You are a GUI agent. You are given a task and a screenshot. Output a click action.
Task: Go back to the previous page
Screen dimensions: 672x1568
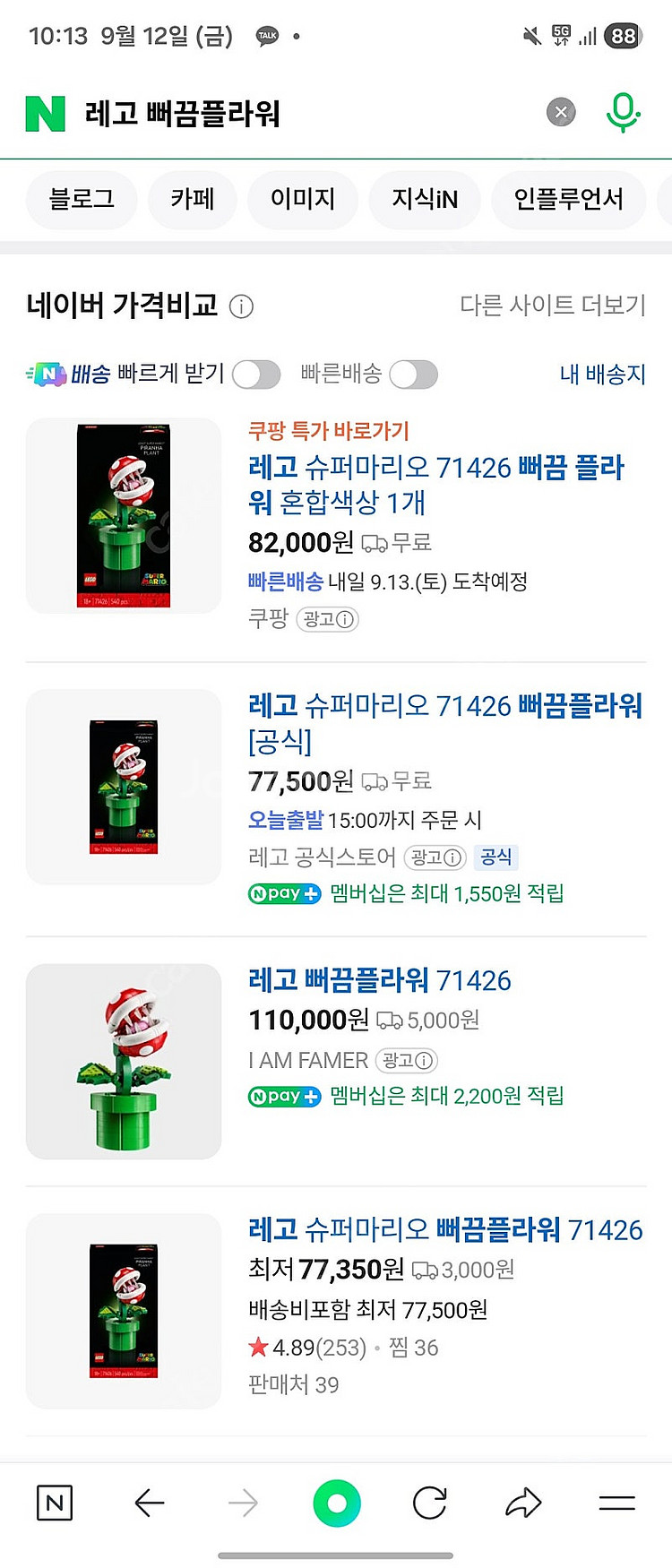coord(149,1503)
